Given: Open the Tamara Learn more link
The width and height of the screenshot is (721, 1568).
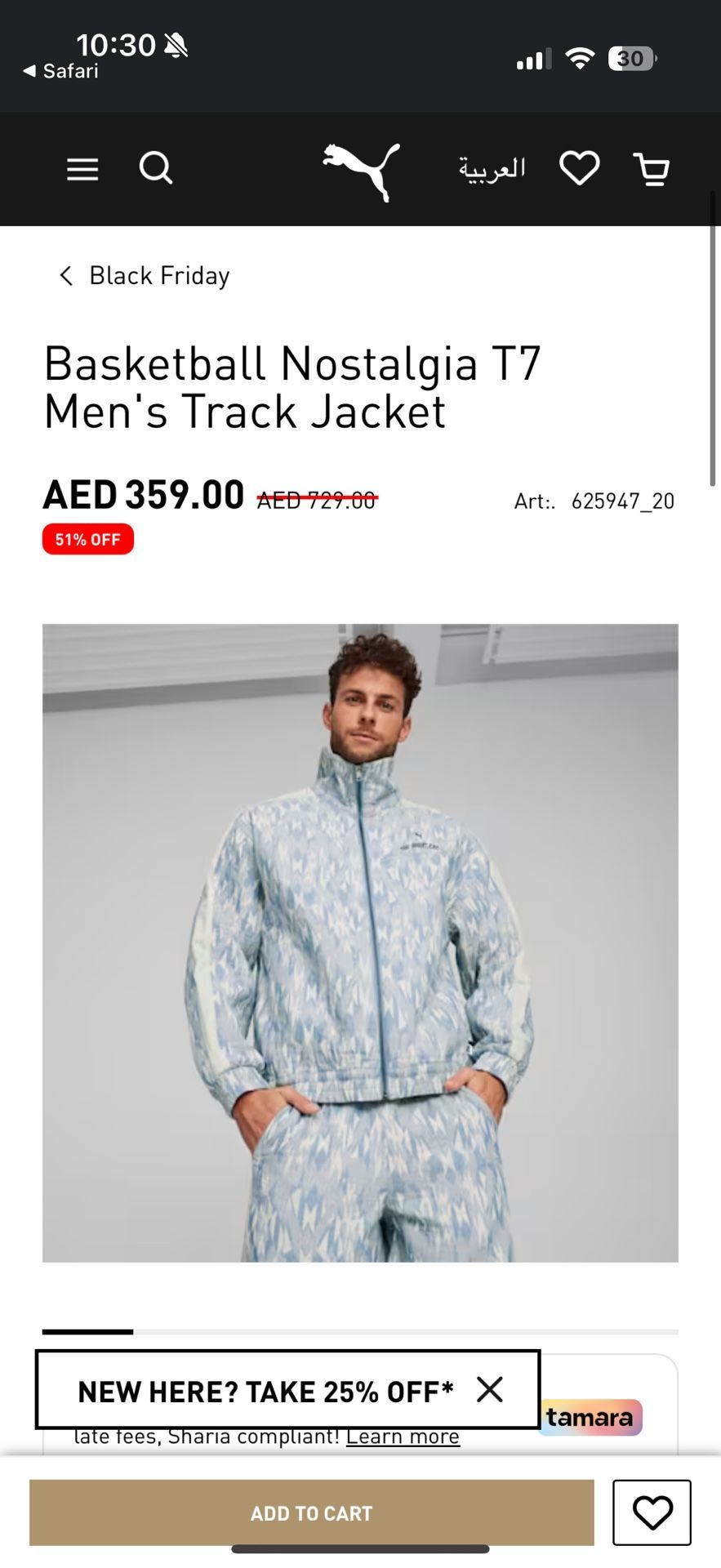Looking at the screenshot, I should (403, 1437).
